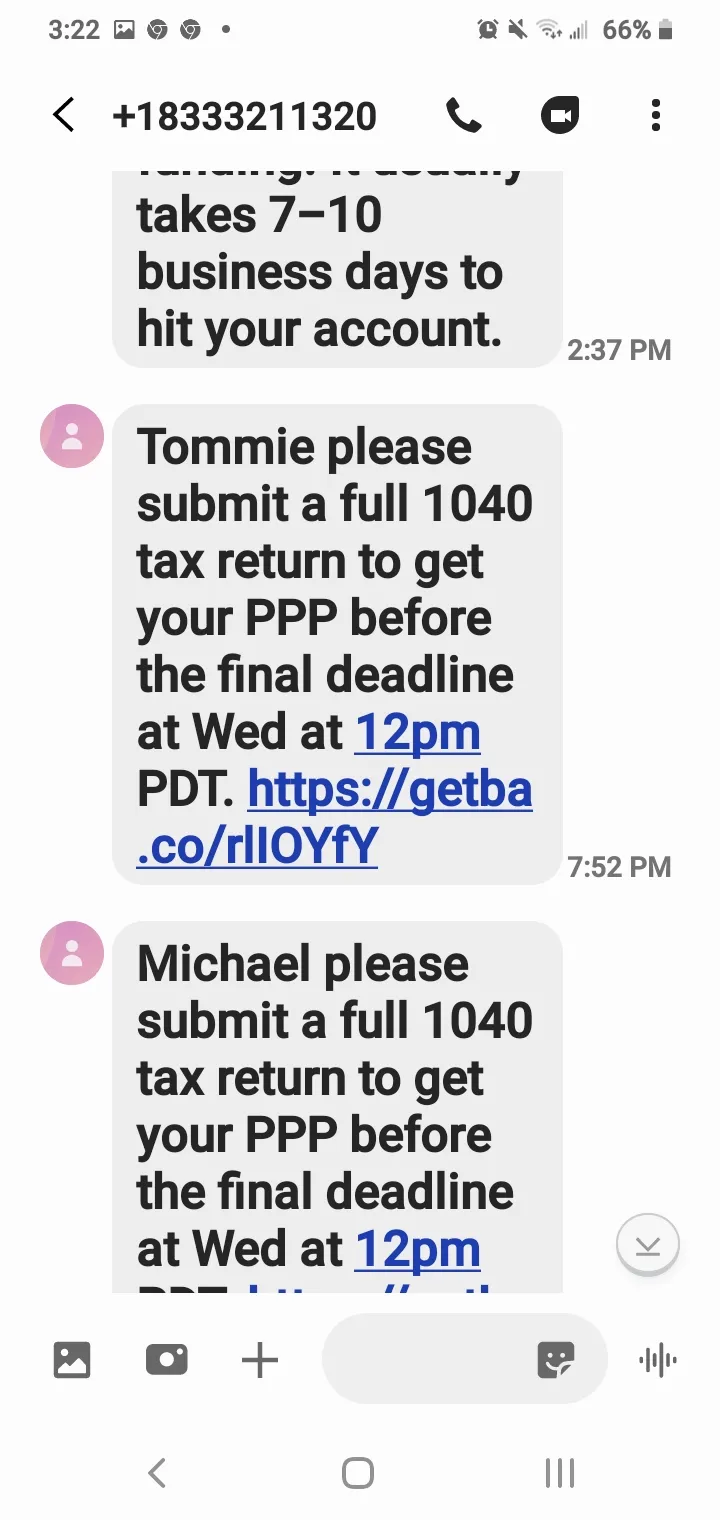Open the three-dot overflow menu
This screenshot has width=720, height=1520.
pos(656,116)
